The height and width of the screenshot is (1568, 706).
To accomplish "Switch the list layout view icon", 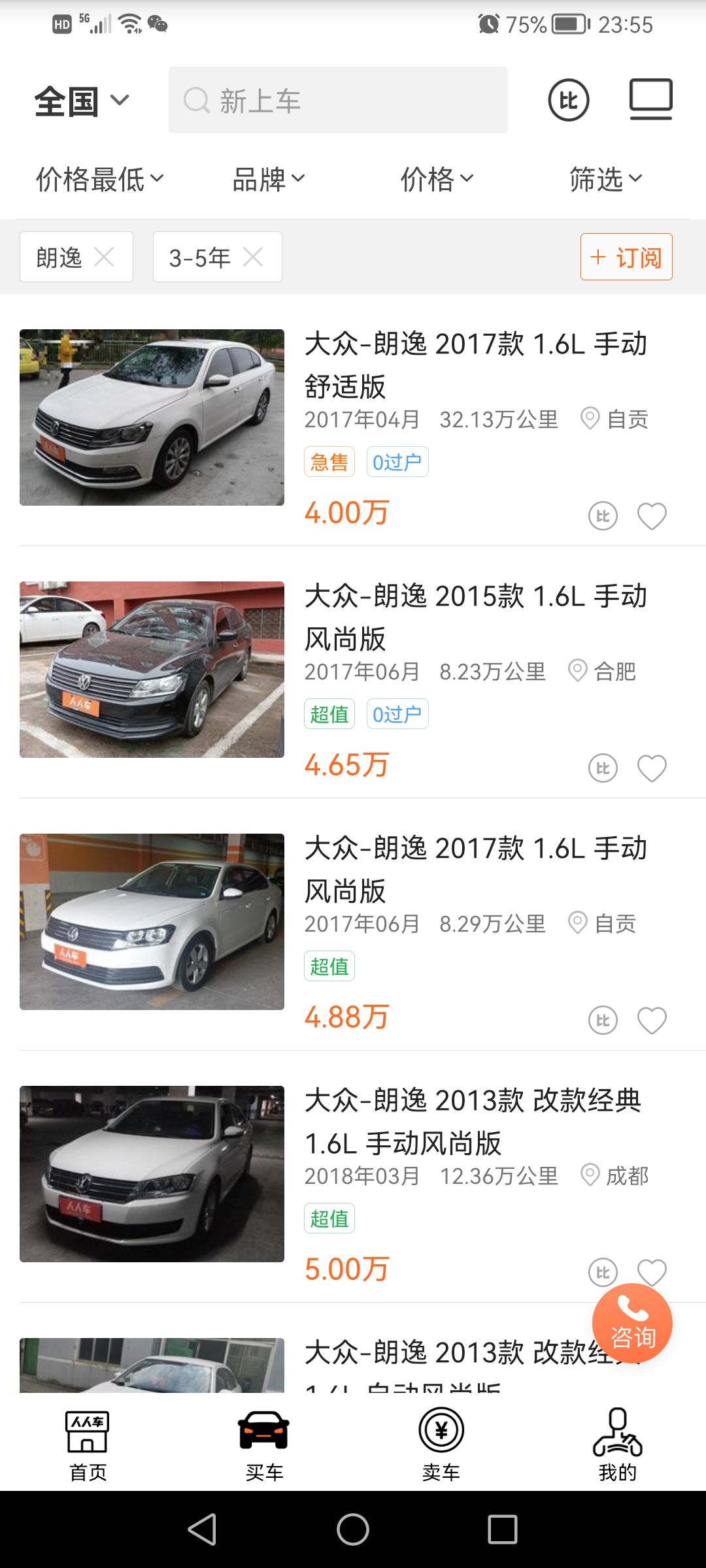I will tap(650, 100).
